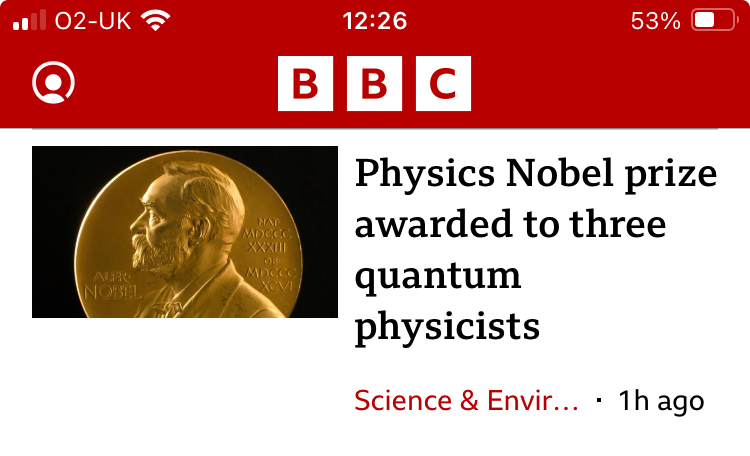
Task: Tap the BBC logo to go home
Action: coord(374,84)
